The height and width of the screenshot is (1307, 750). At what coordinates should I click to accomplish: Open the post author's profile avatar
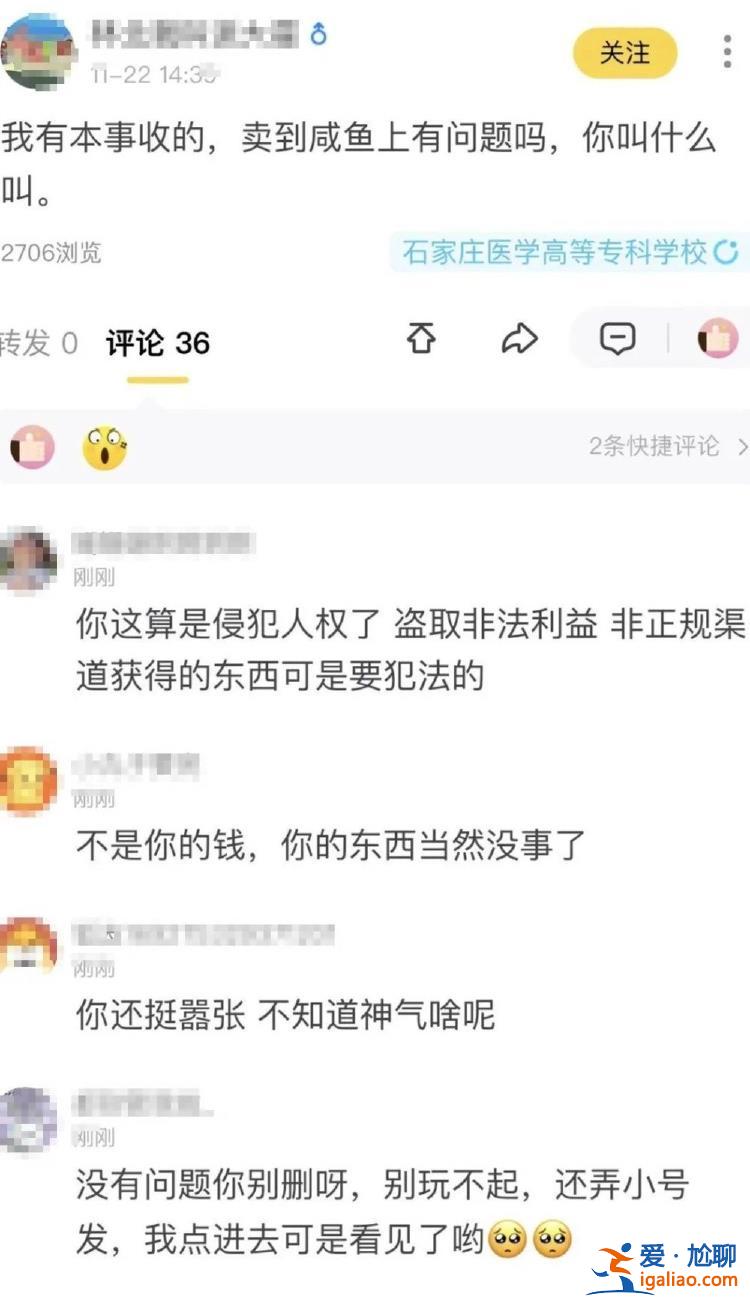[38, 50]
